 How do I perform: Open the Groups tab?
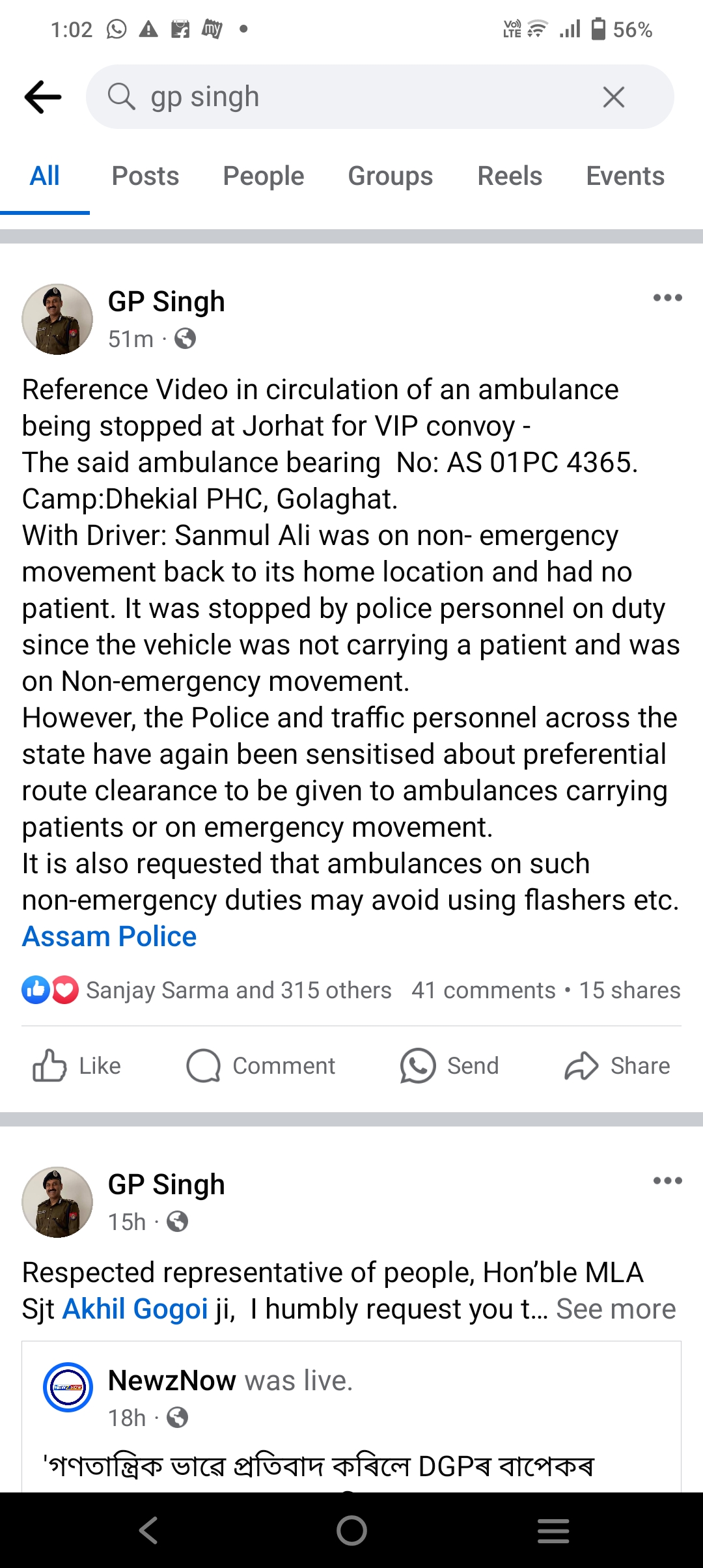click(x=390, y=176)
